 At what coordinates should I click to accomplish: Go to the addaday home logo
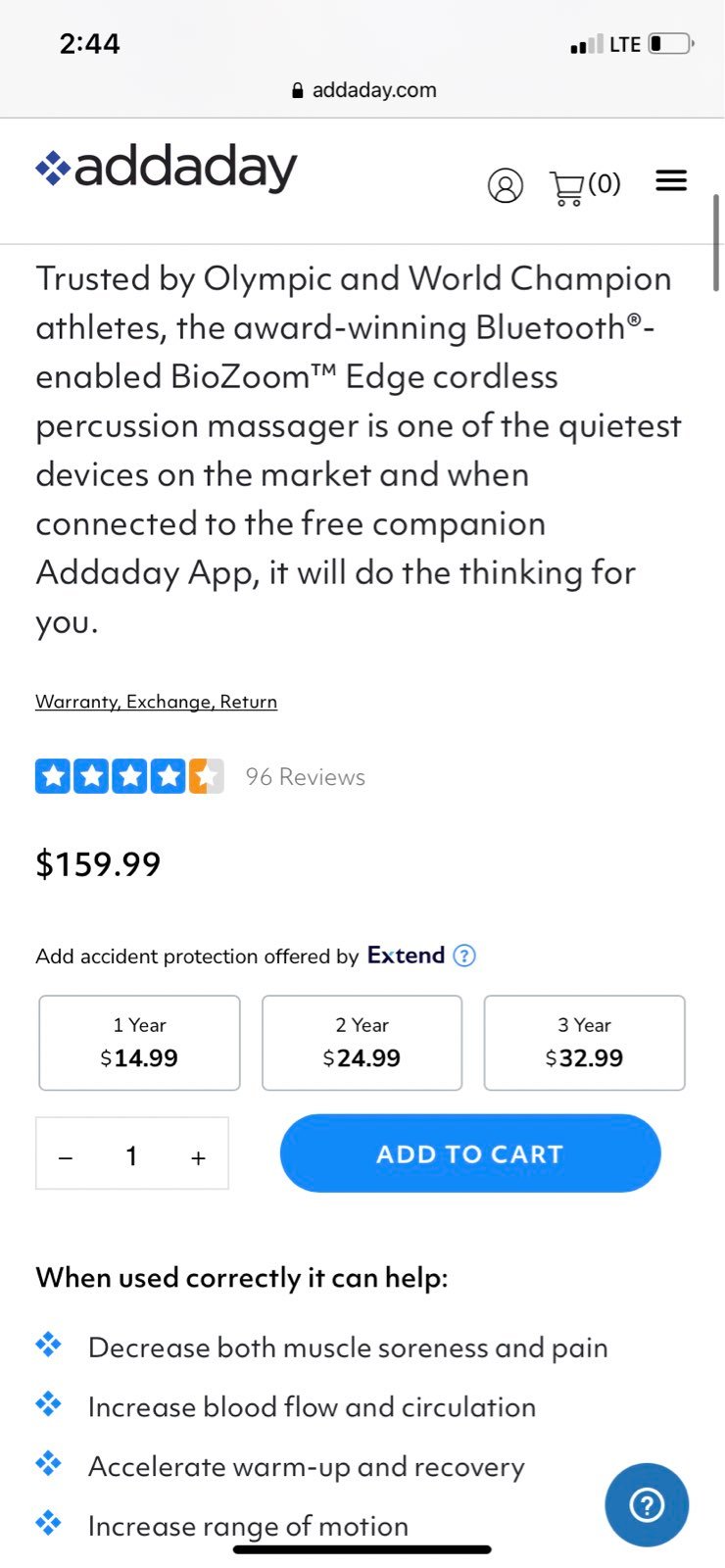pos(167,169)
